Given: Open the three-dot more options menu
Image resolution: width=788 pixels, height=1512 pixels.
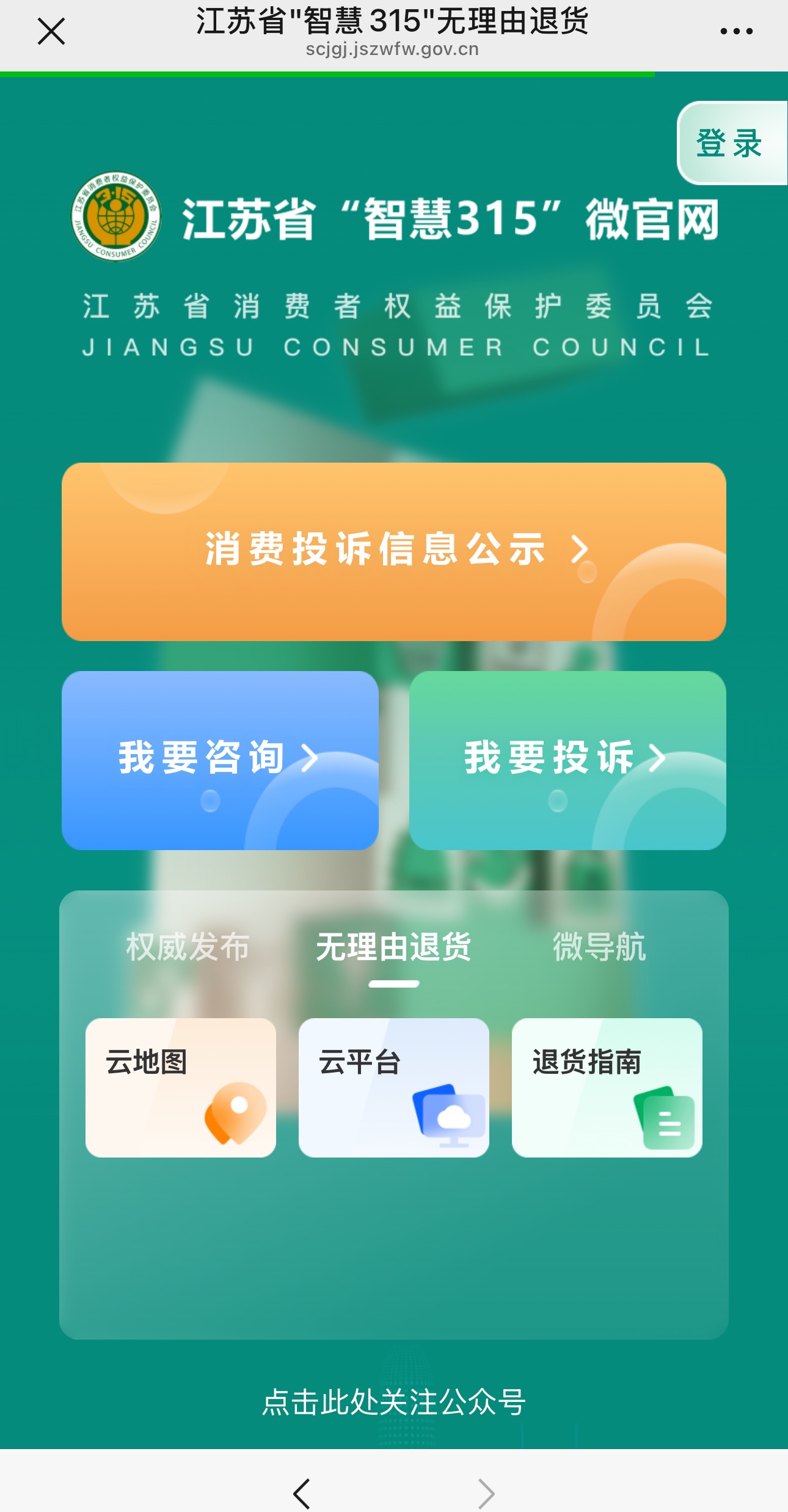Looking at the screenshot, I should (x=736, y=31).
